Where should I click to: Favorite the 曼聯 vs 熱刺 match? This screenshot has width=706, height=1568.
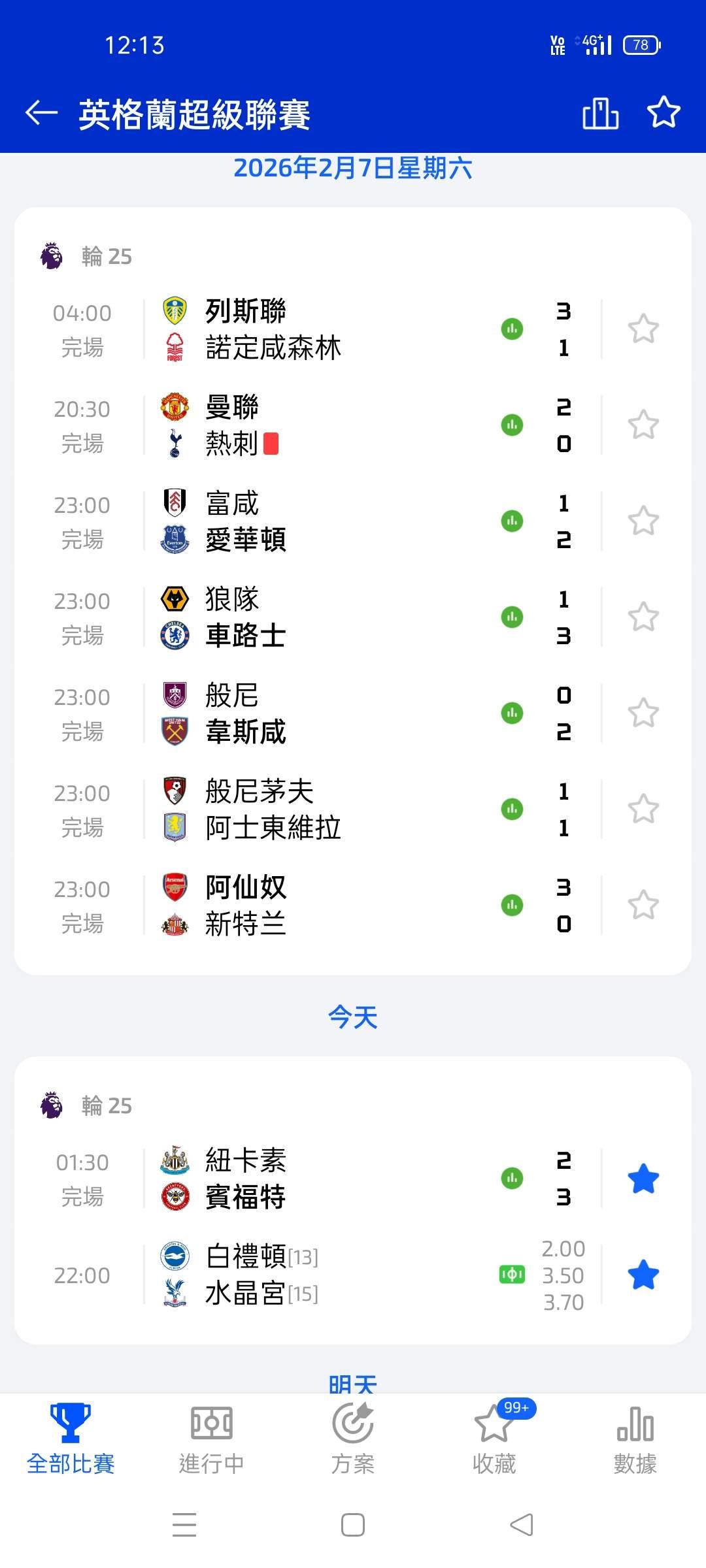(x=643, y=425)
